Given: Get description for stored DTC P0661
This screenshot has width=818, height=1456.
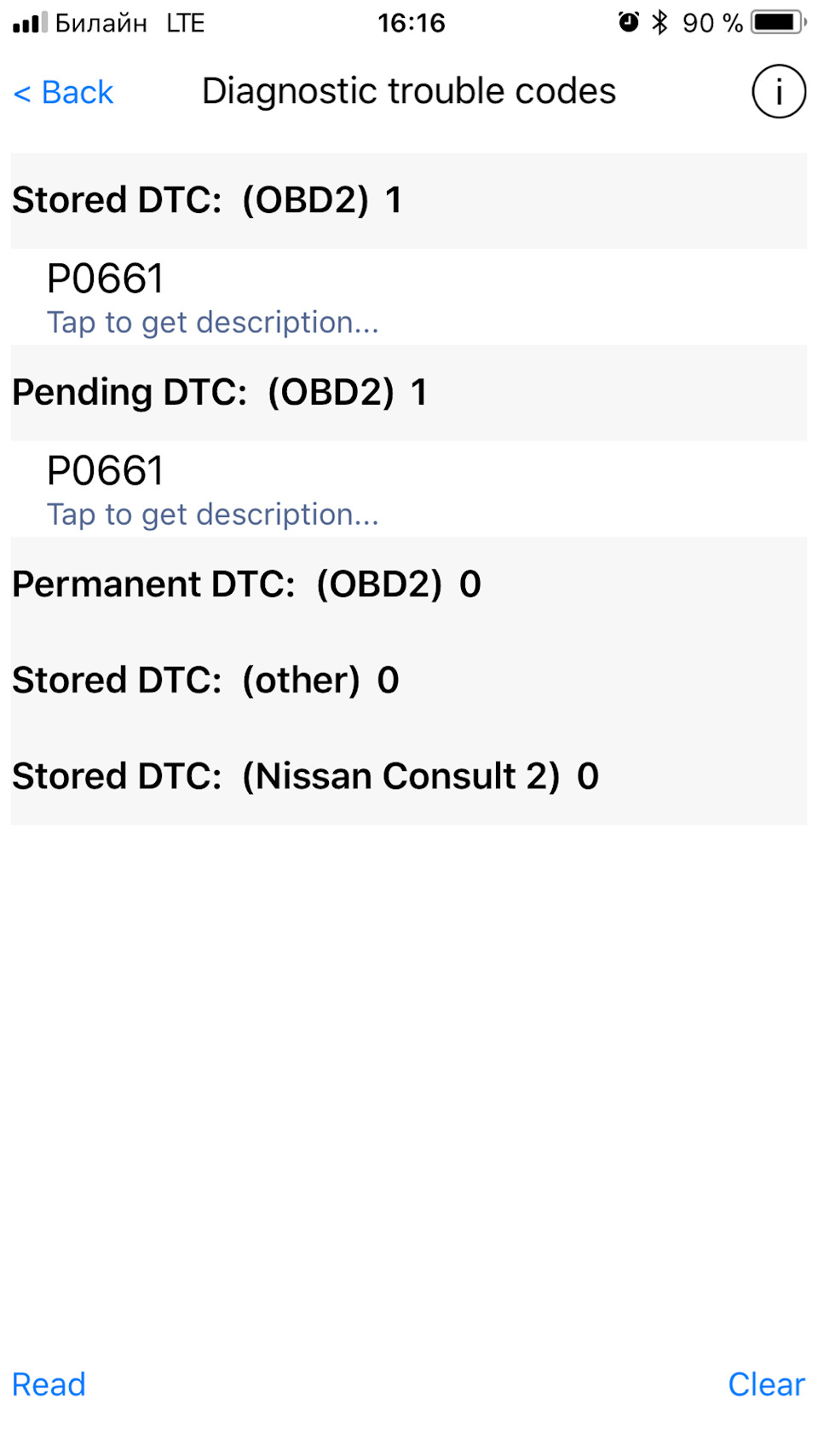Looking at the screenshot, I should [212, 322].
